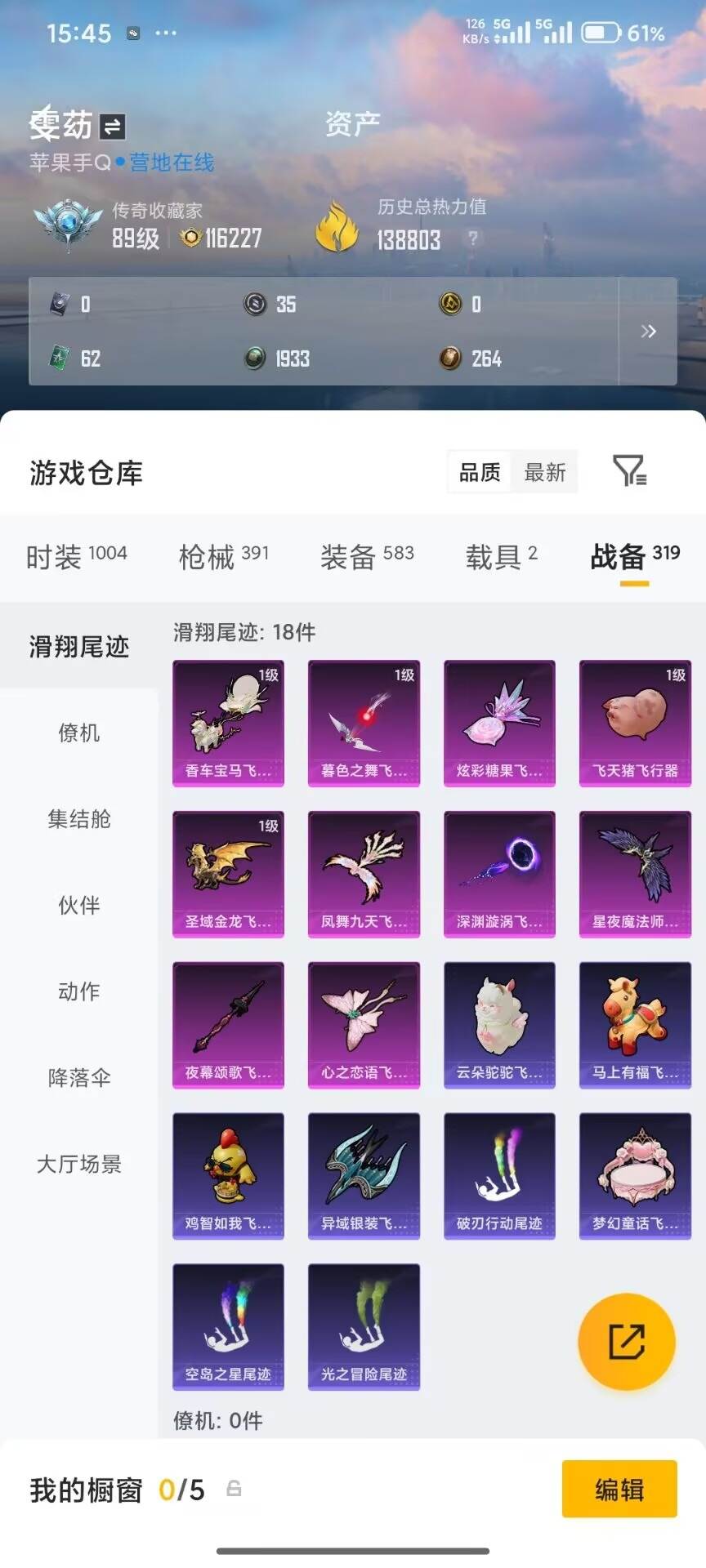Expand the asset row with the arrow chevron
The image size is (706, 1568).
[649, 332]
